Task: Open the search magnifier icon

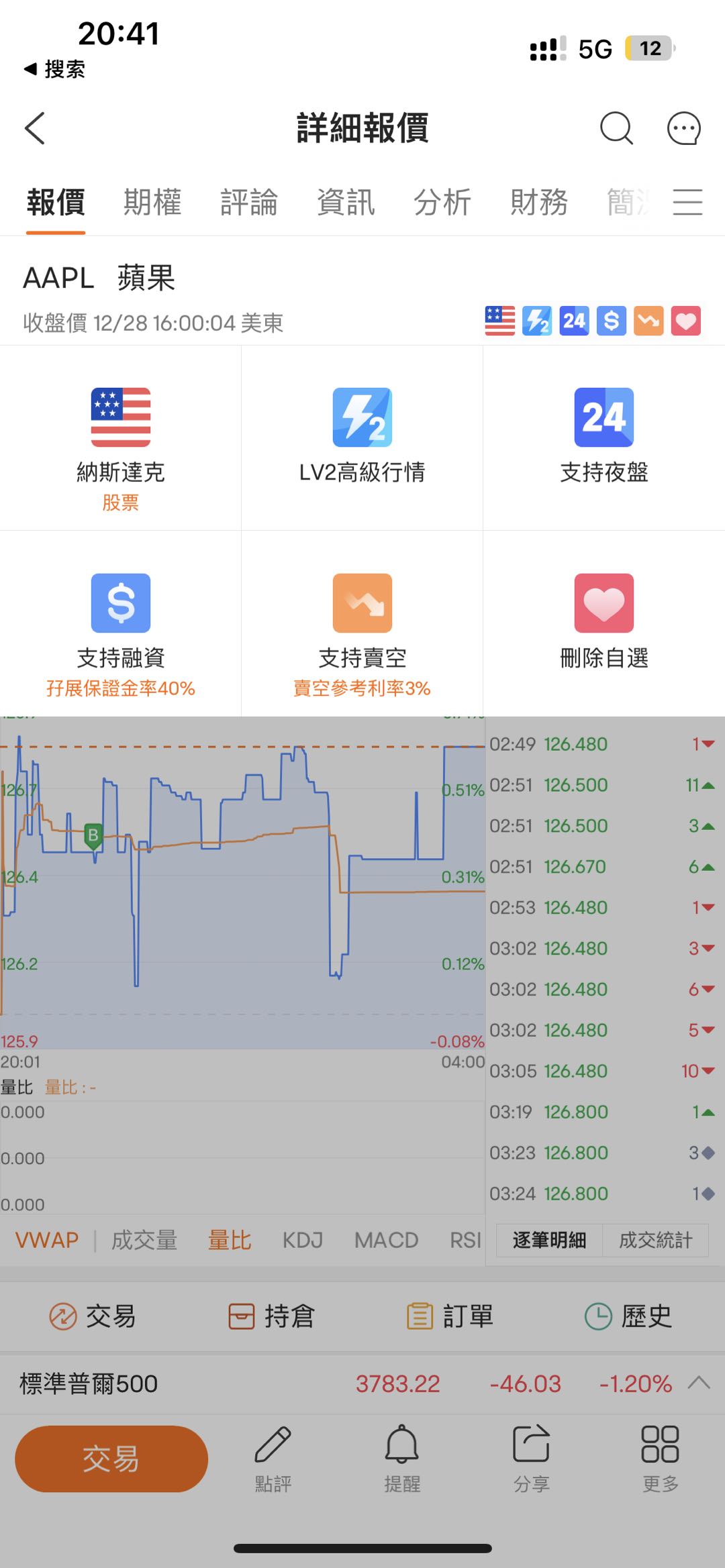Action: click(616, 128)
